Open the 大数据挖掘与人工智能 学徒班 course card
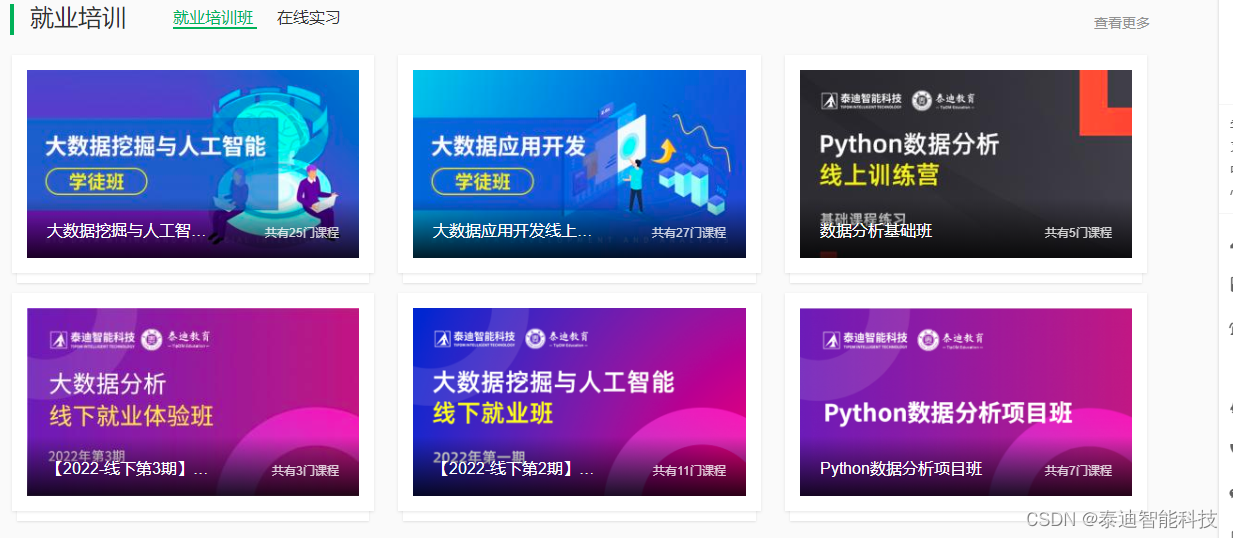Screen dimensions: 1233x538 pos(193,164)
